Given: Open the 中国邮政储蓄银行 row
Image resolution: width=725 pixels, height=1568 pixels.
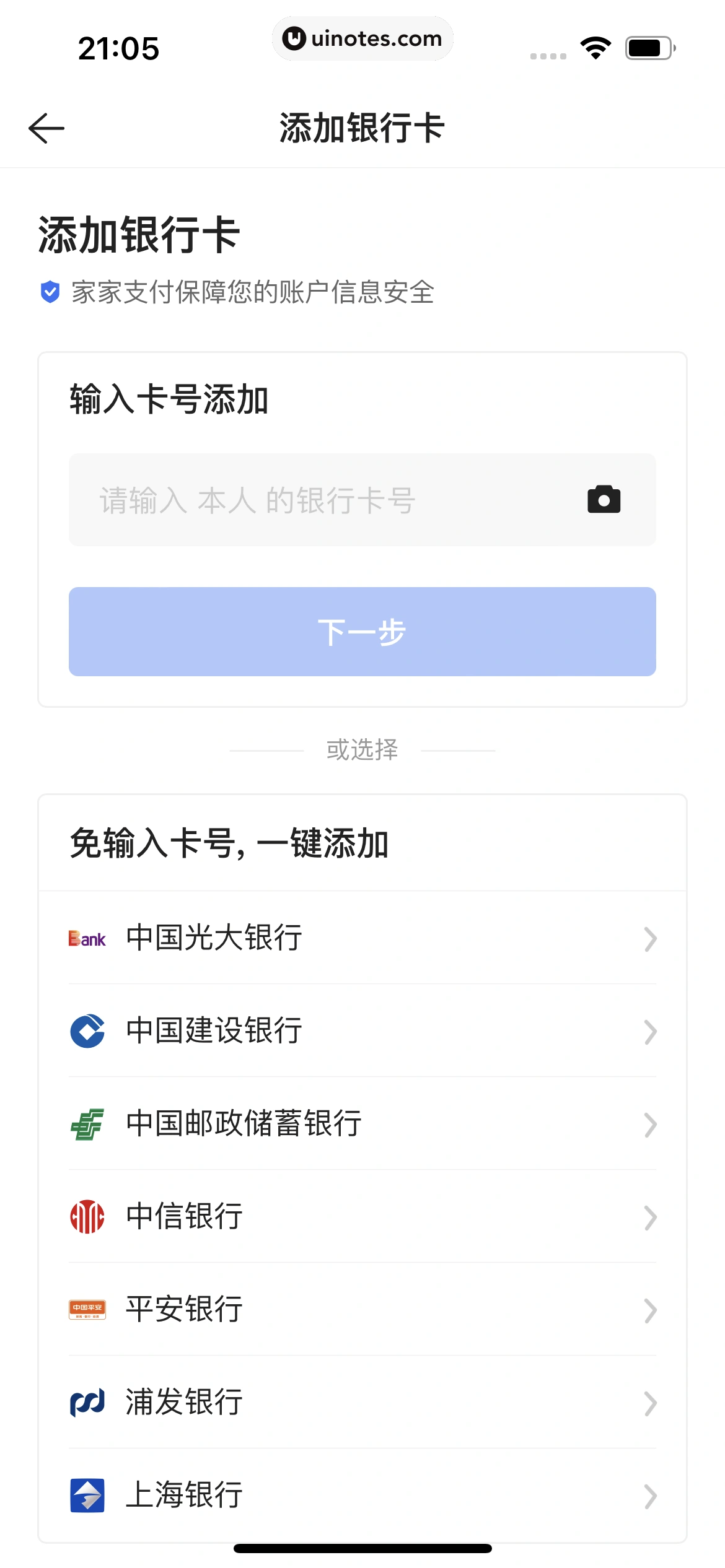Looking at the screenshot, I should tap(362, 1123).
